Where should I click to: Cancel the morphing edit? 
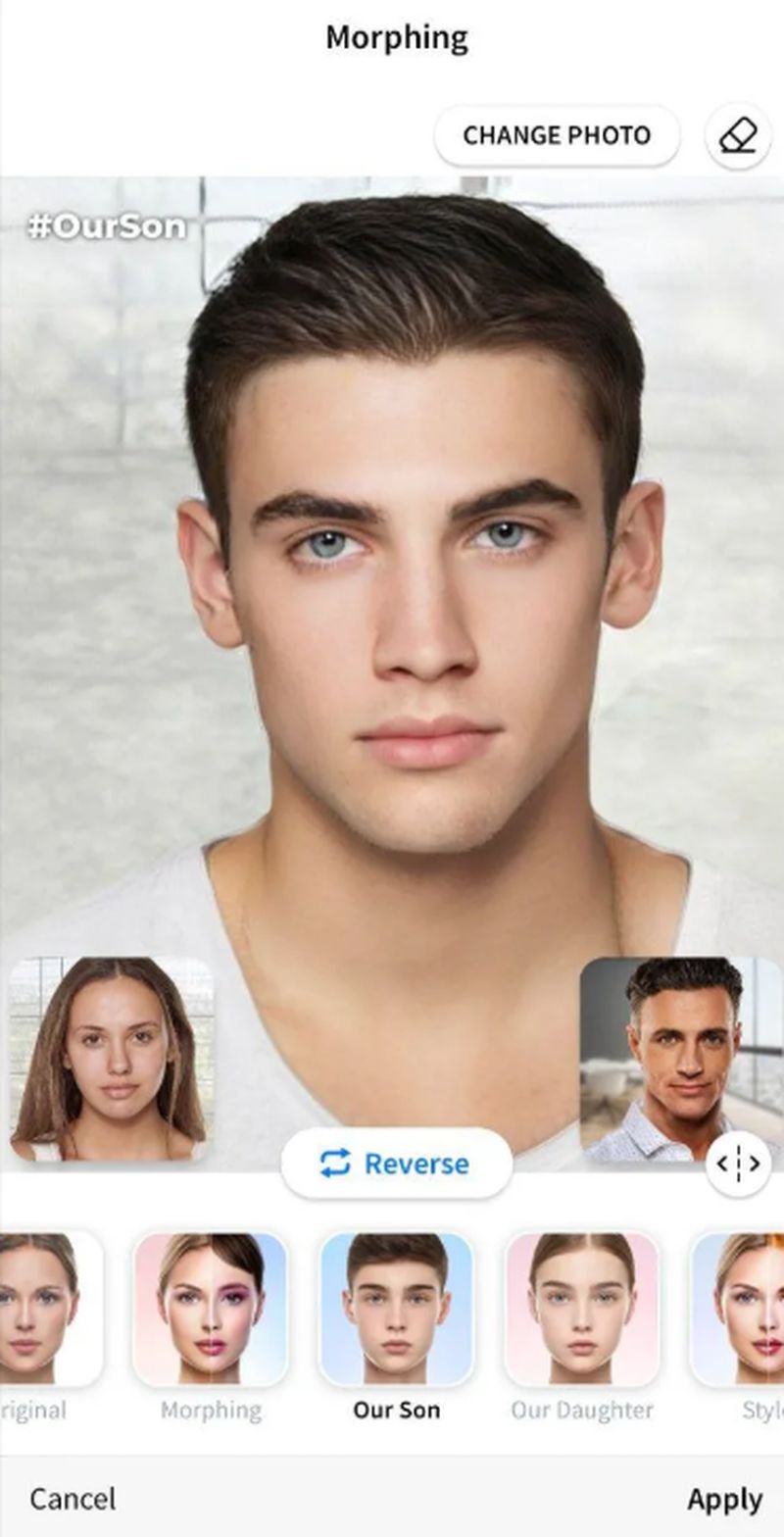pyautogui.click(x=73, y=1498)
